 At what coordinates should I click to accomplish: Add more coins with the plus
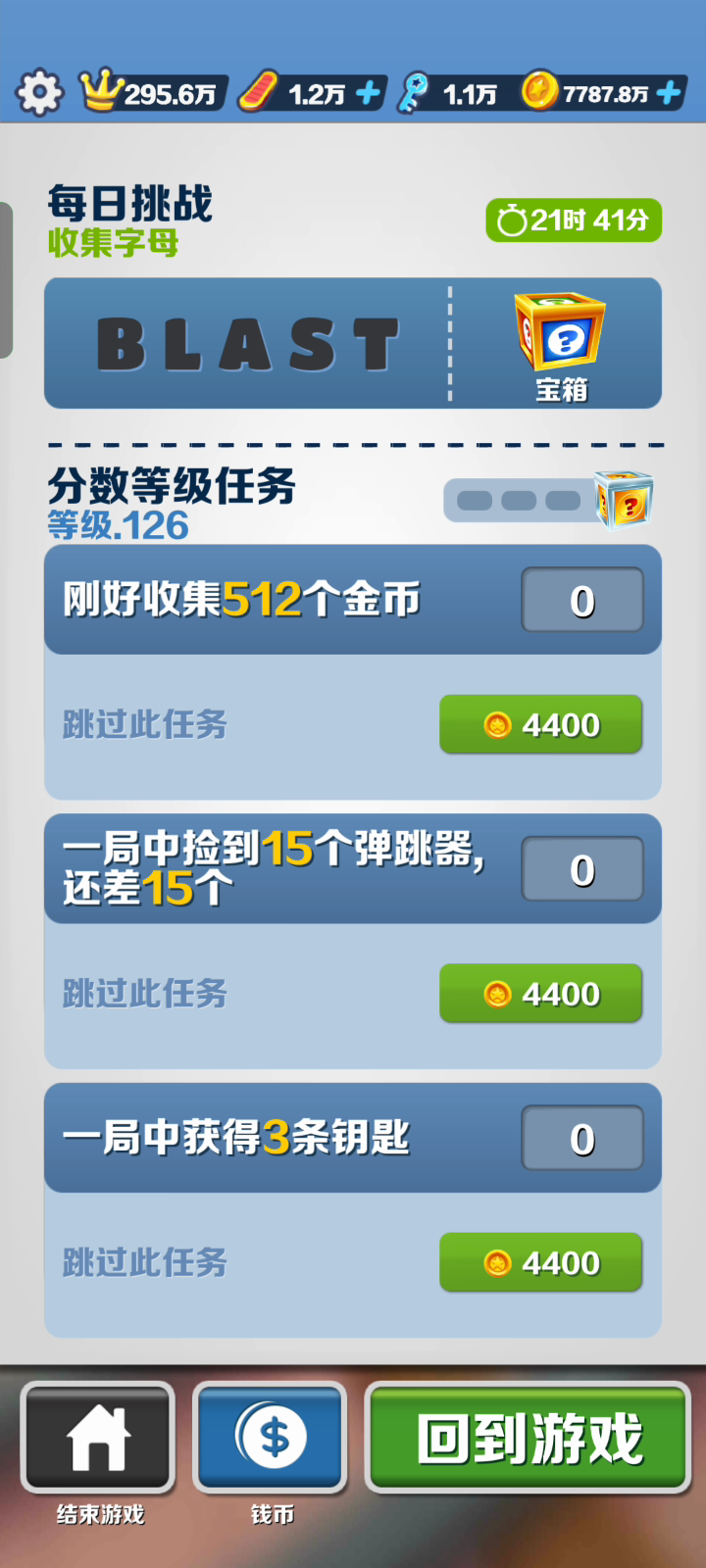click(669, 93)
